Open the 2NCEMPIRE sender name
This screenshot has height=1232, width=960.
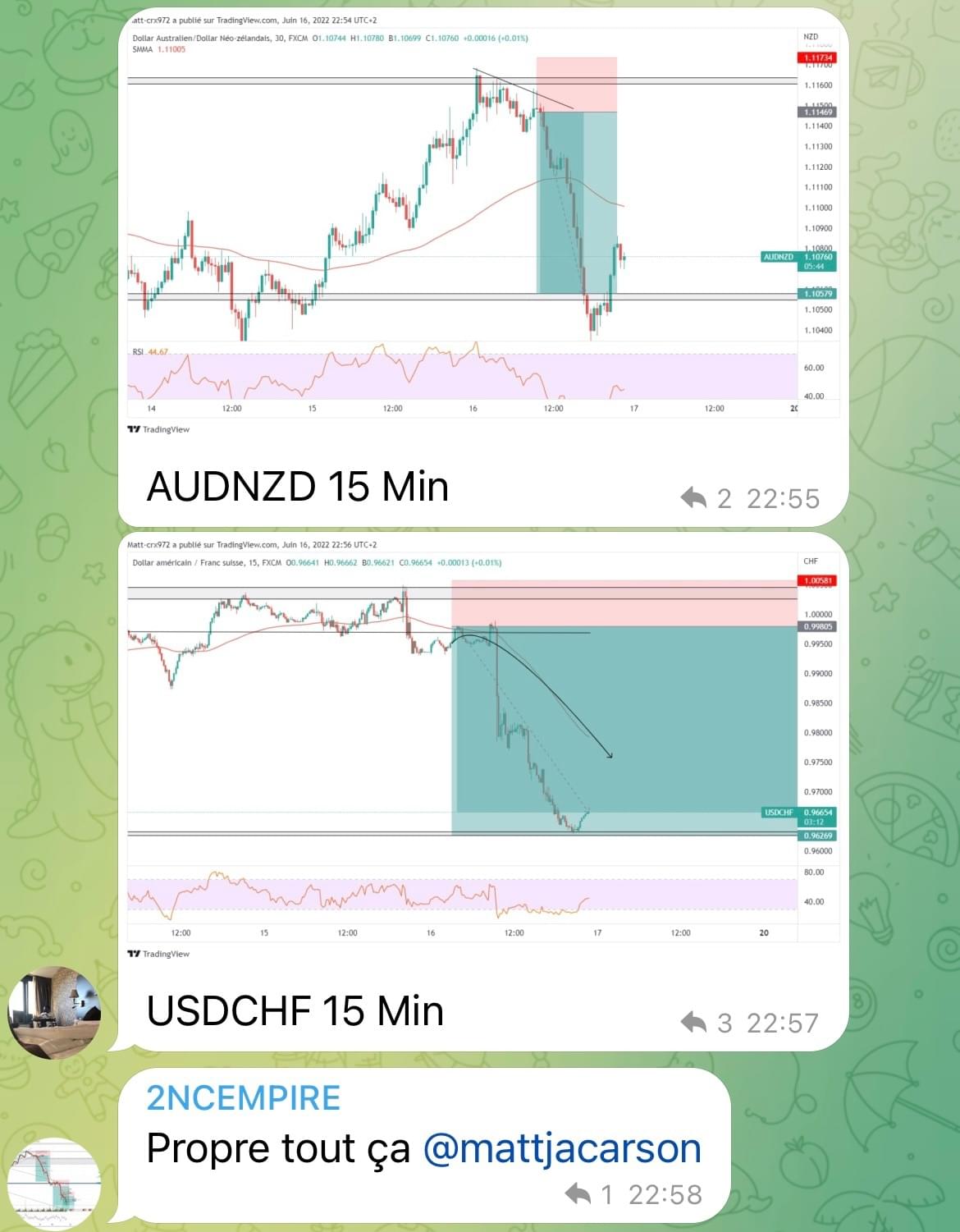[243, 1097]
